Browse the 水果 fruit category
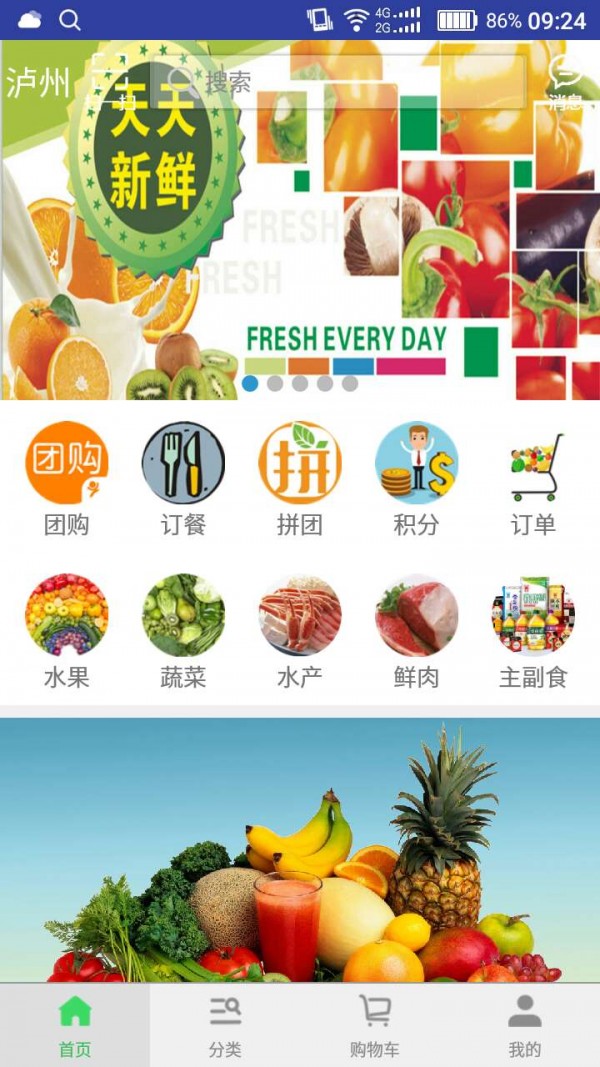 click(67, 632)
